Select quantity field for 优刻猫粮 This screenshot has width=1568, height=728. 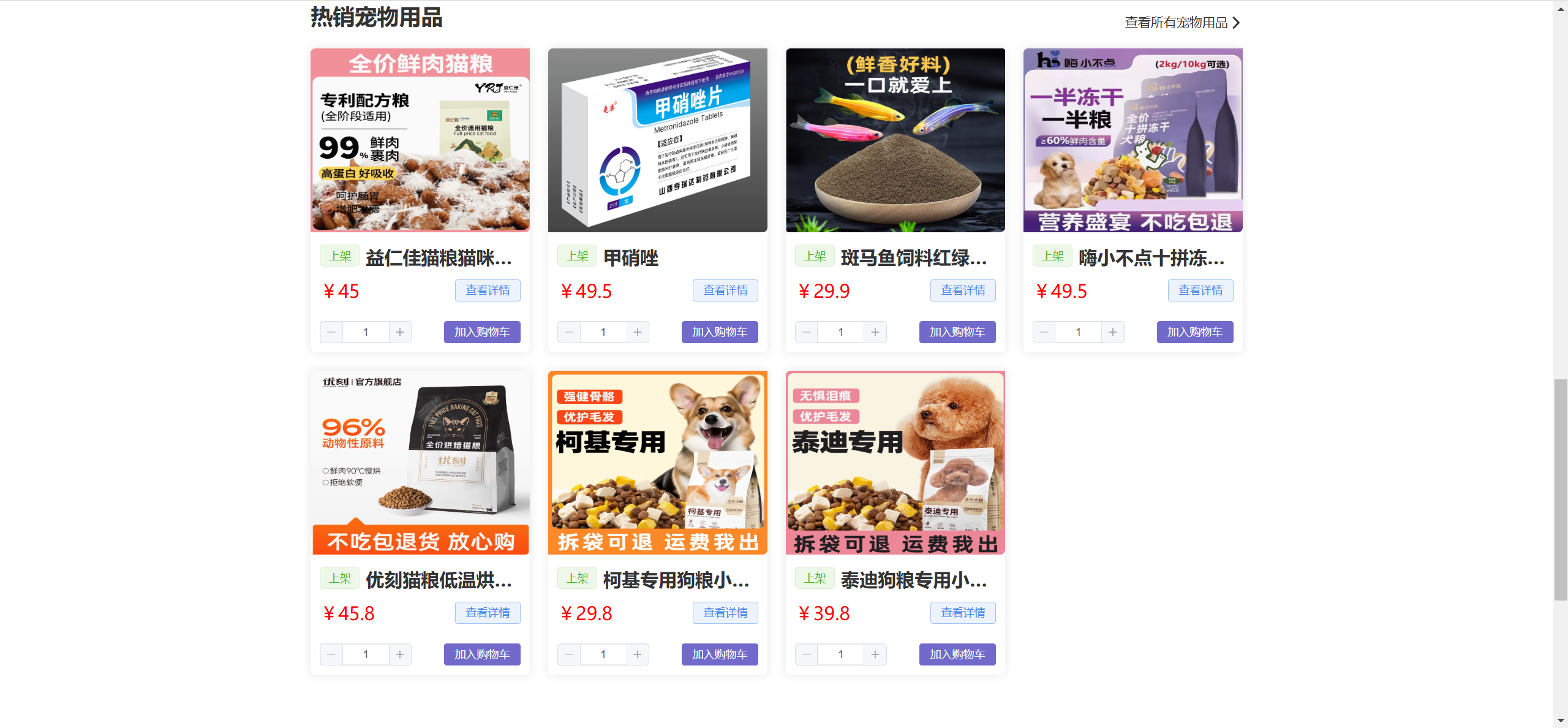tap(366, 654)
